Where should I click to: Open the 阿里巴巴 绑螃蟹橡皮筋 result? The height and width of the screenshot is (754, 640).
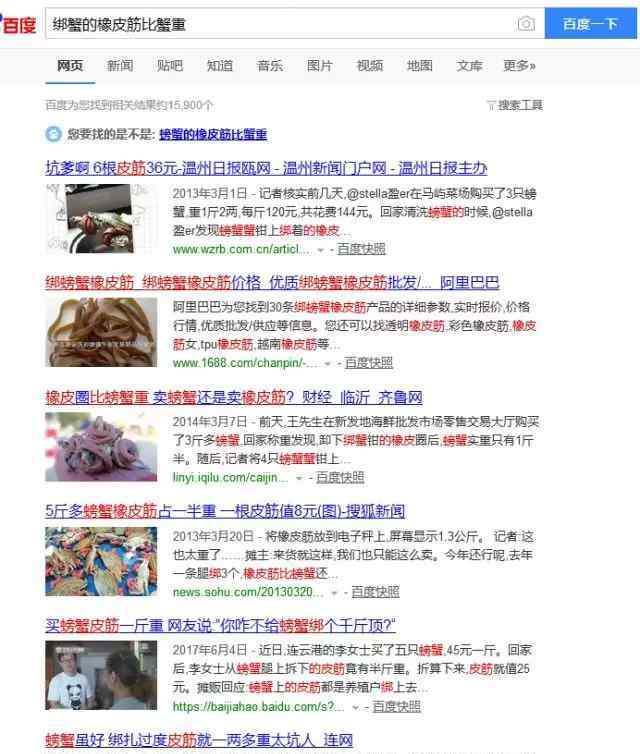point(272,282)
